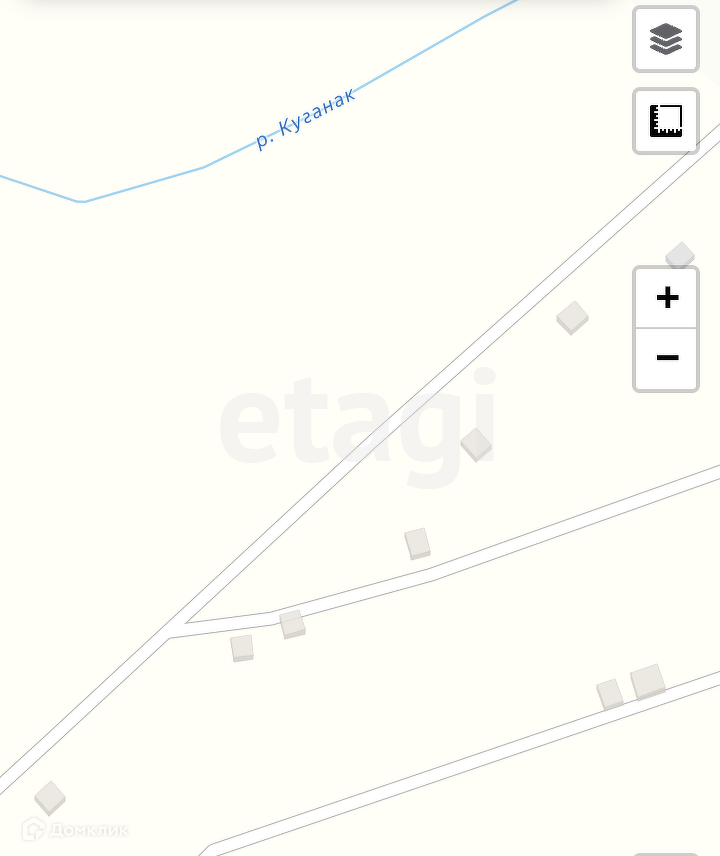This screenshot has height=856, width=720.
Task: Zoom out of the map
Action: coord(666,358)
